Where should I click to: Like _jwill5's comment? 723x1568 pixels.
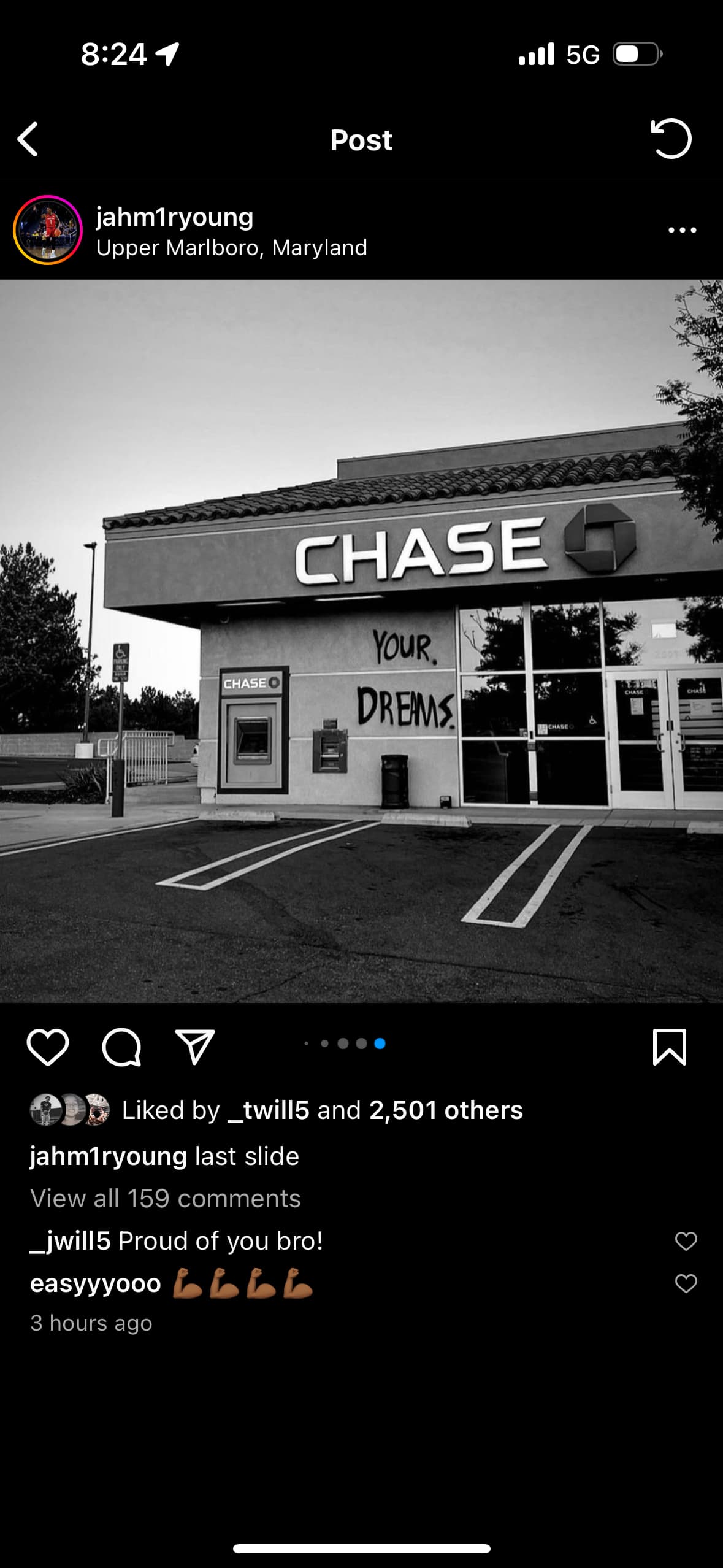point(686,1241)
